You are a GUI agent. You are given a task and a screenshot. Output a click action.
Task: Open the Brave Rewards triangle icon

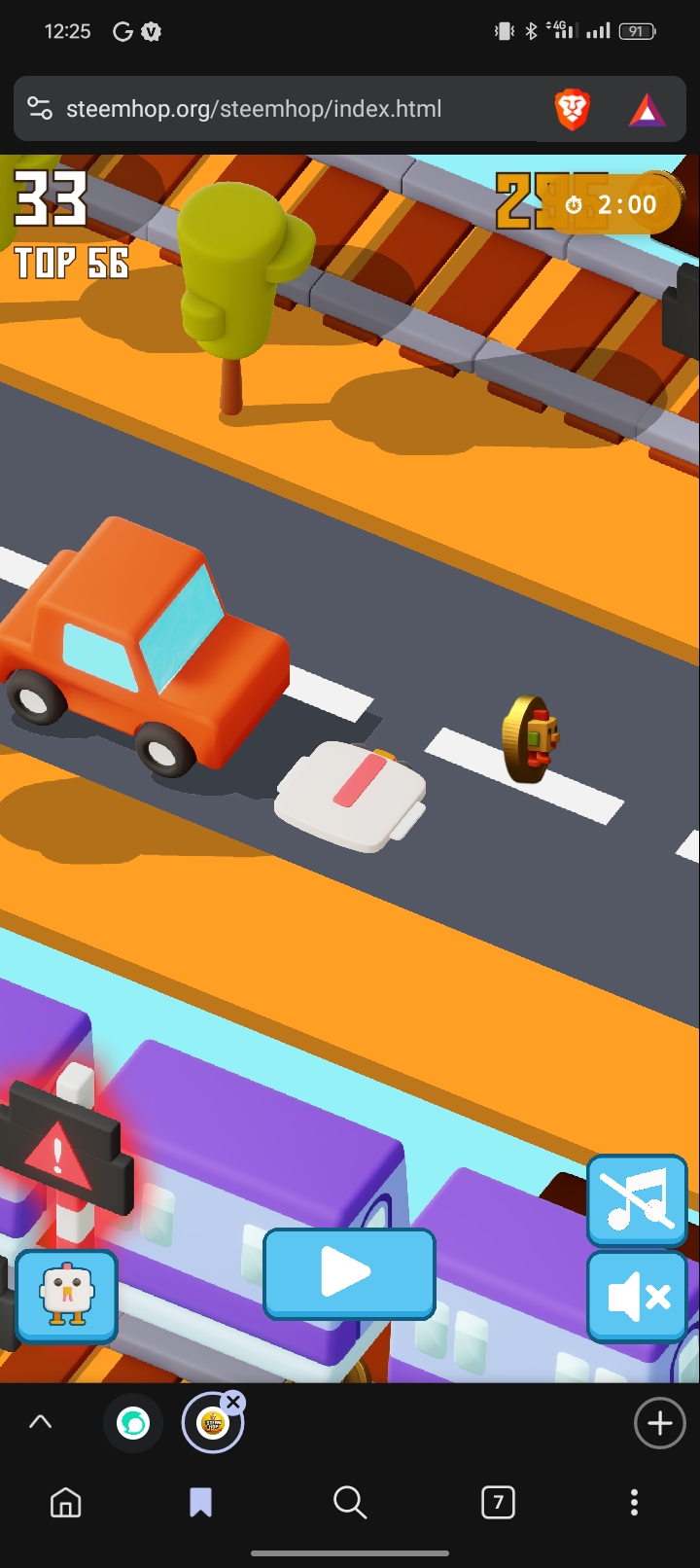[x=647, y=110]
